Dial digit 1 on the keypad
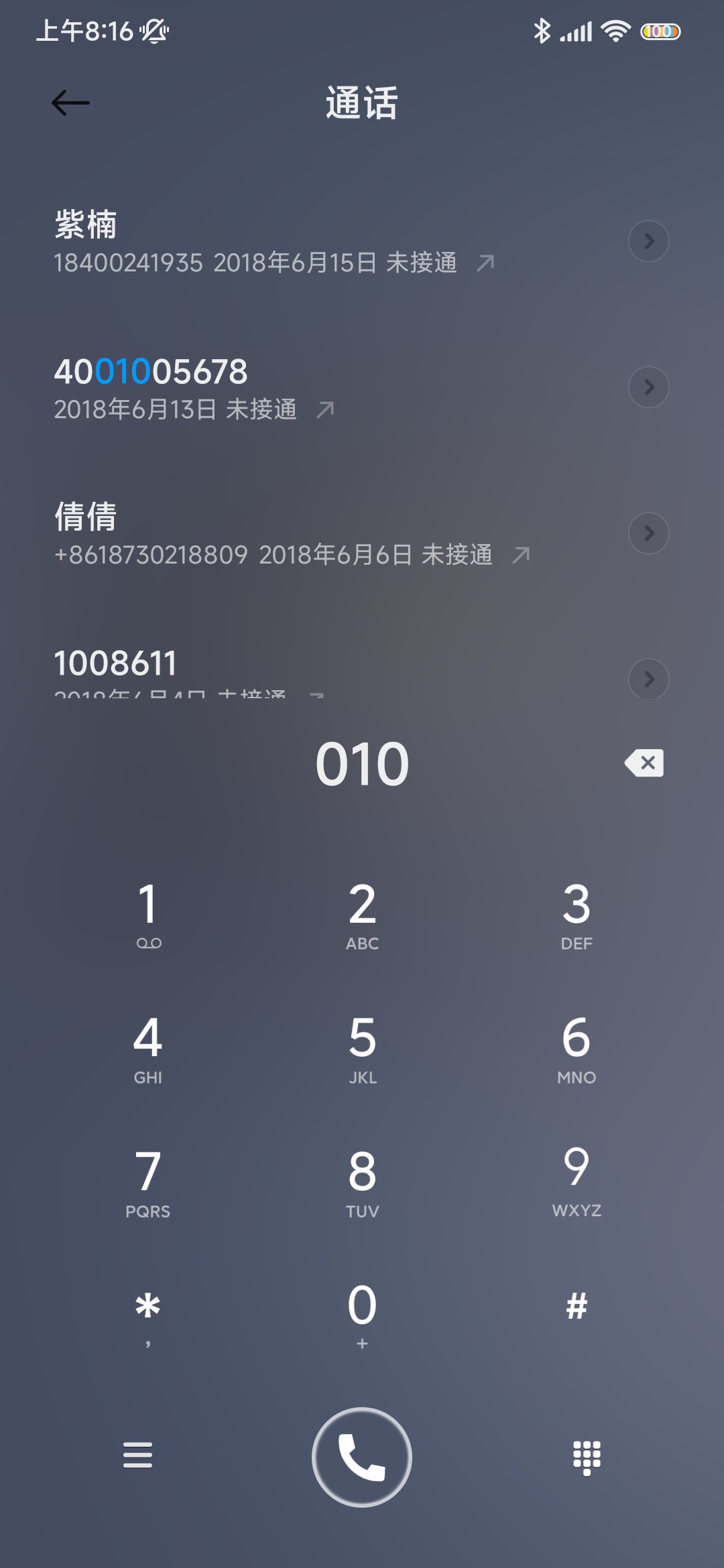The image size is (724, 1568). [x=148, y=915]
